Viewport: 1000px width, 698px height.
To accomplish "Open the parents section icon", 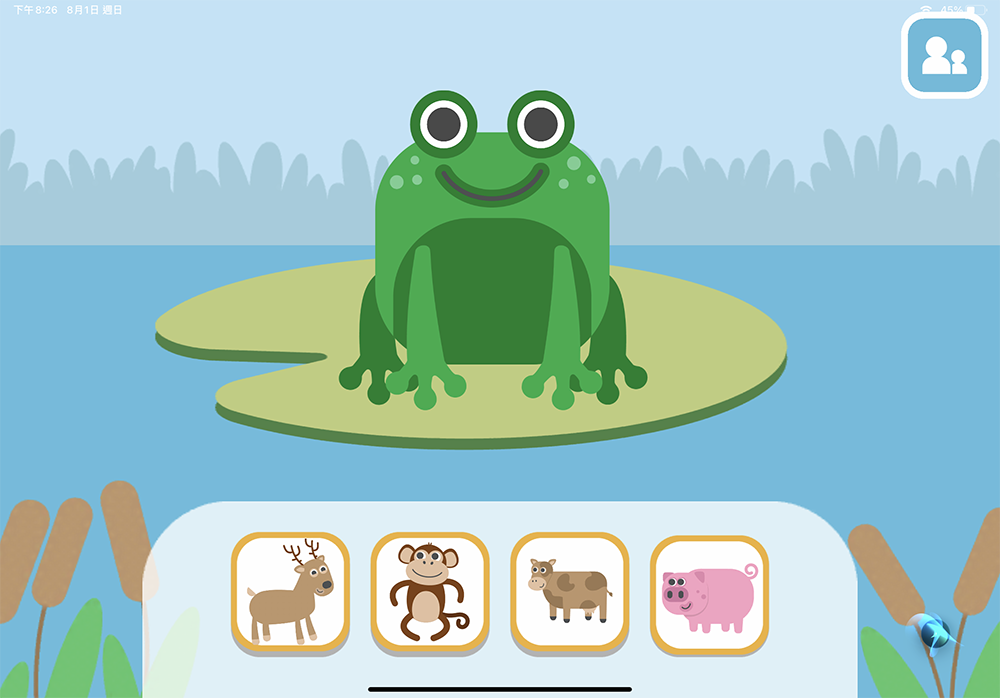I will pyautogui.click(x=944, y=55).
